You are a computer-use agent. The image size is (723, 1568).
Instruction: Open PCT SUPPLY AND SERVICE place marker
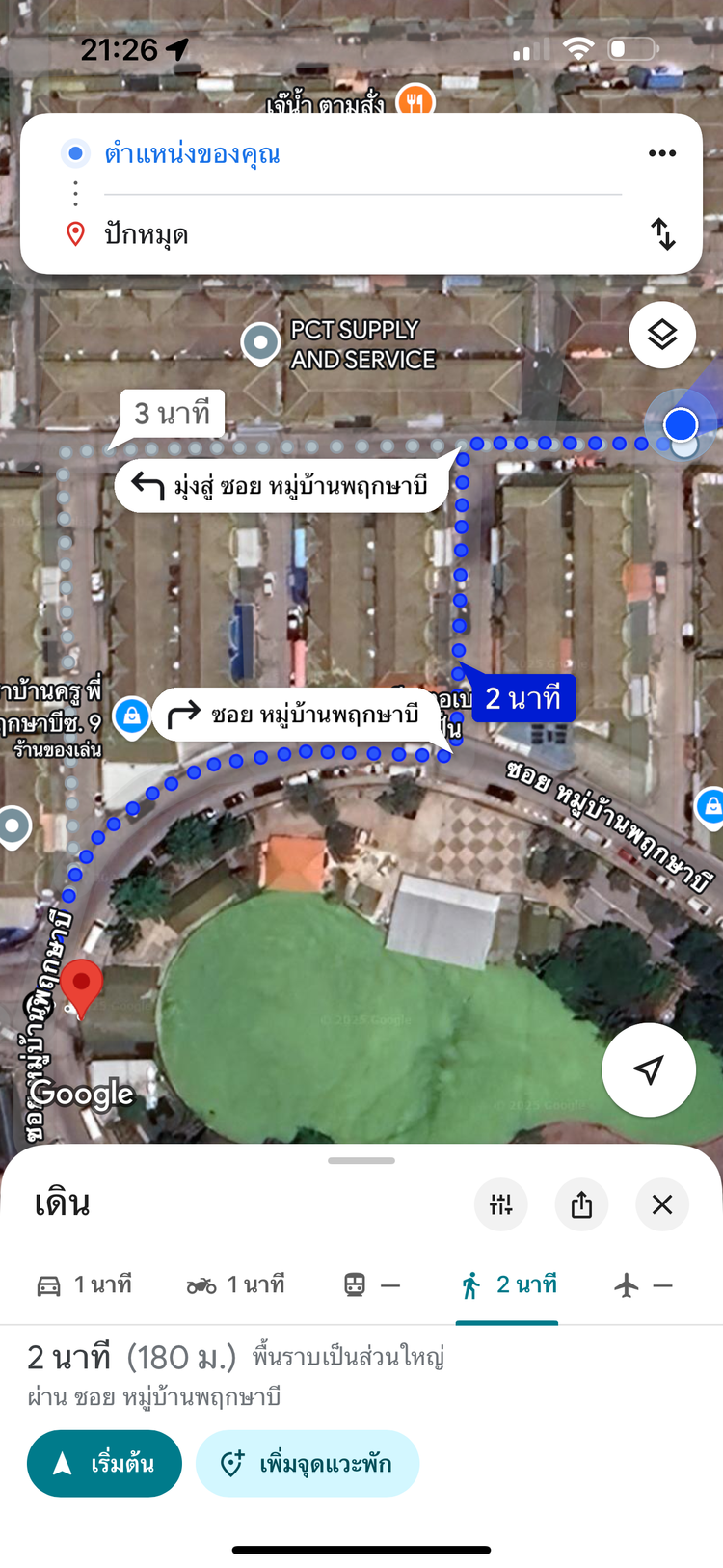click(x=260, y=343)
